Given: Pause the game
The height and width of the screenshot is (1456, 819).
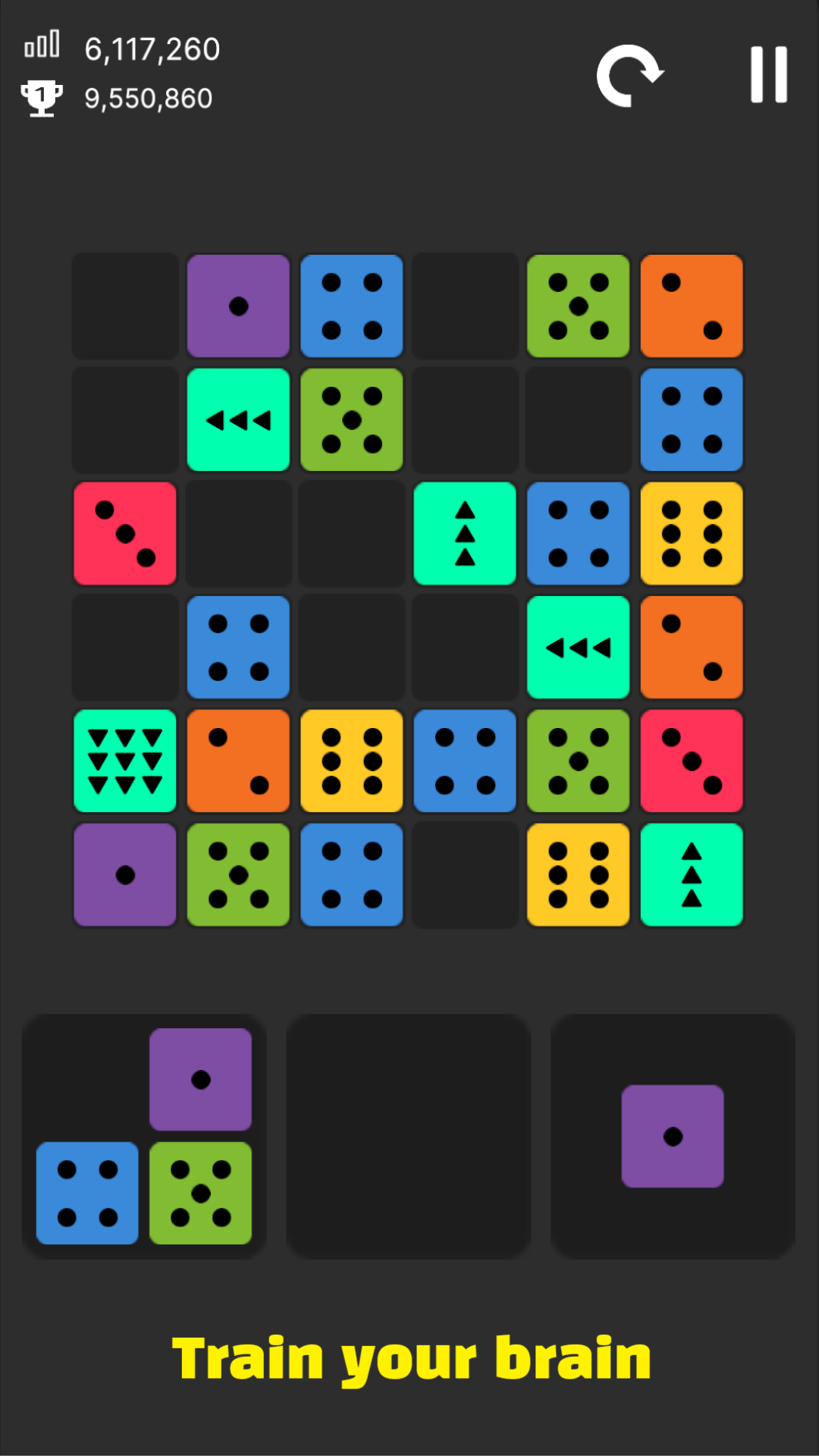Looking at the screenshot, I should click(768, 74).
